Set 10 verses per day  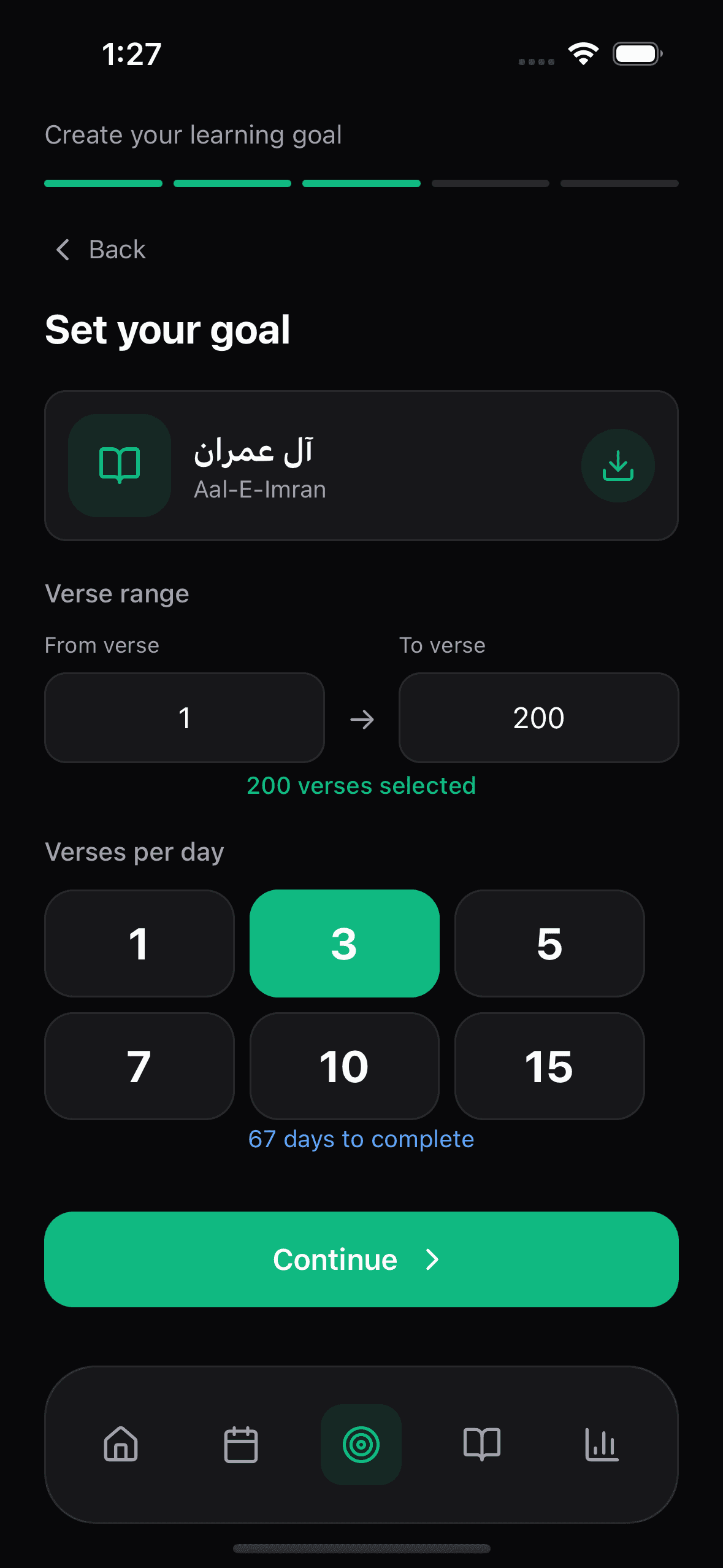344,1066
